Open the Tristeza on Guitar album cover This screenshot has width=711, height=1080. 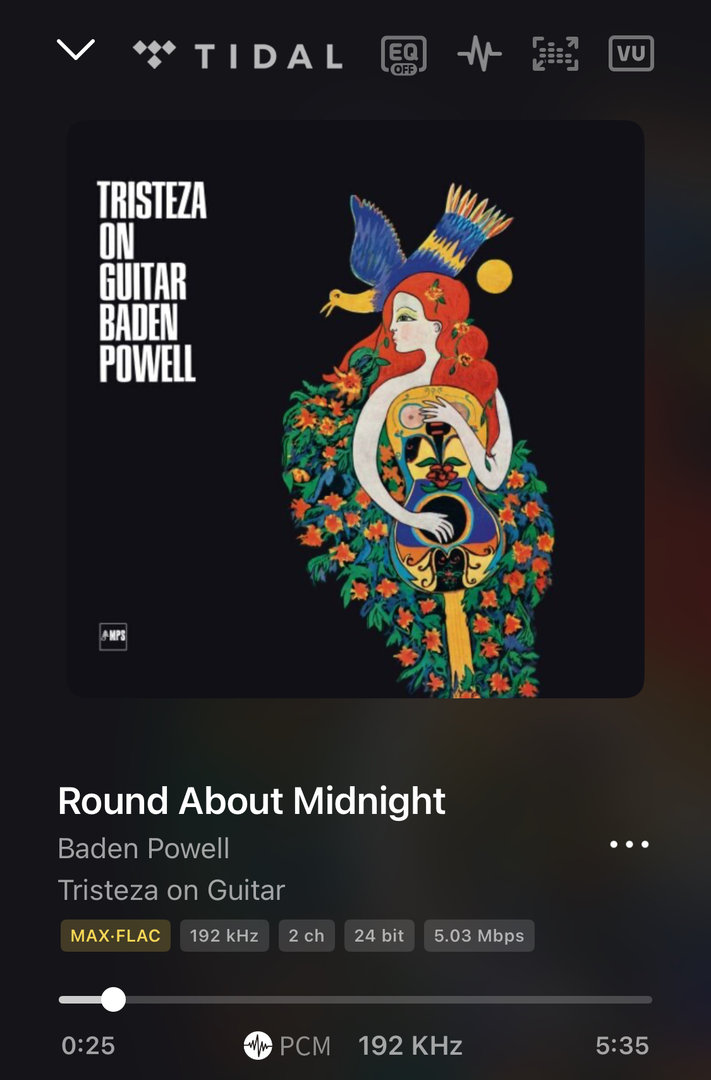(355, 409)
